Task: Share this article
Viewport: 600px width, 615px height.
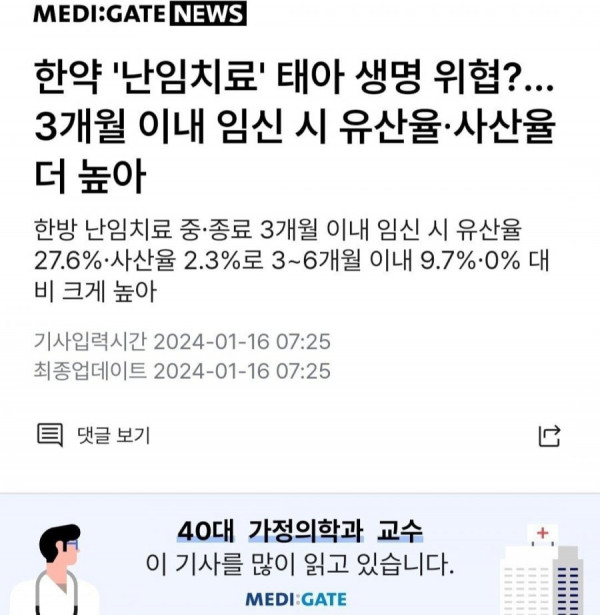Action: 549,435
